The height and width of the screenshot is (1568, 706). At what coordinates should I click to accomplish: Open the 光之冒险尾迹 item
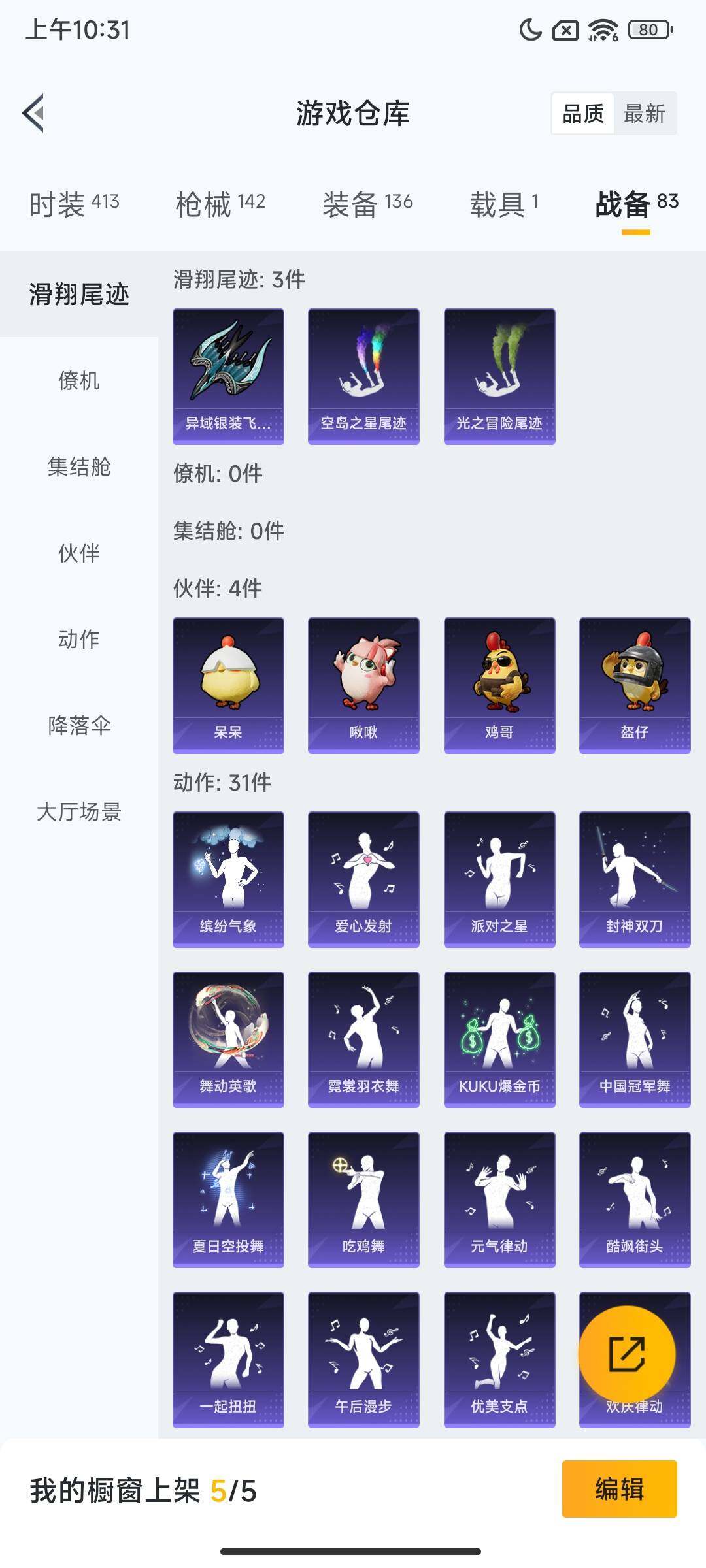(499, 376)
